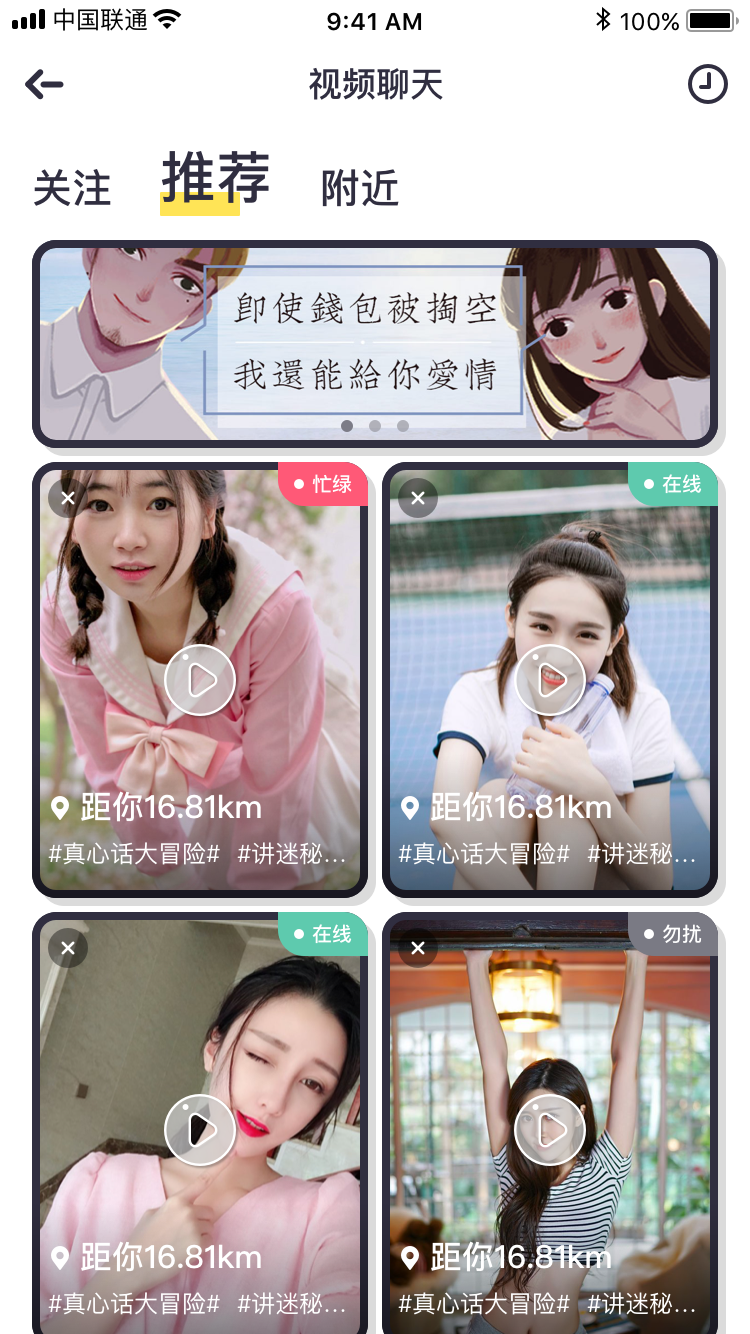Play the video on the 勿扰 card

(x=550, y=1130)
